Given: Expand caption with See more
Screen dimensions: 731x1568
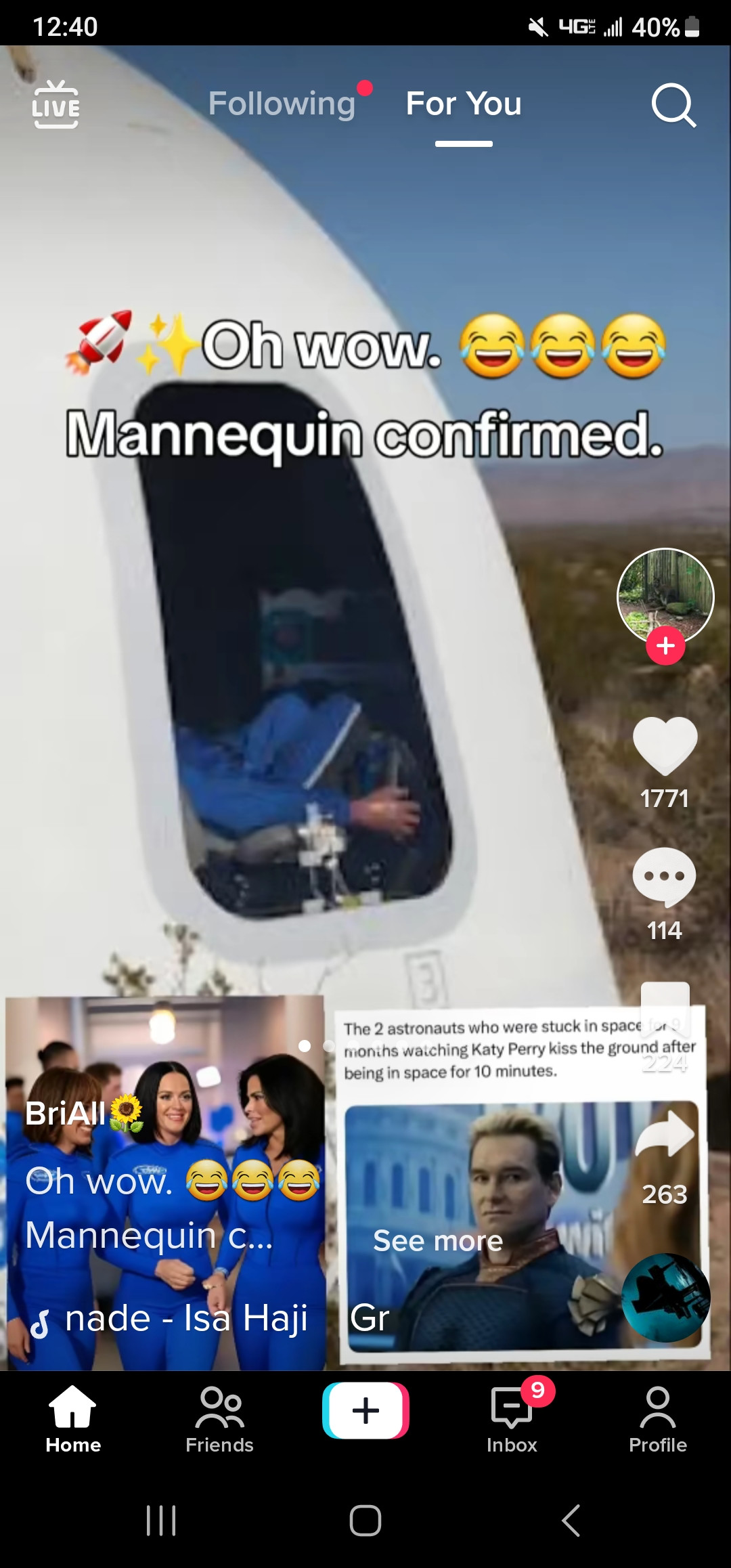Looking at the screenshot, I should tap(437, 1241).
